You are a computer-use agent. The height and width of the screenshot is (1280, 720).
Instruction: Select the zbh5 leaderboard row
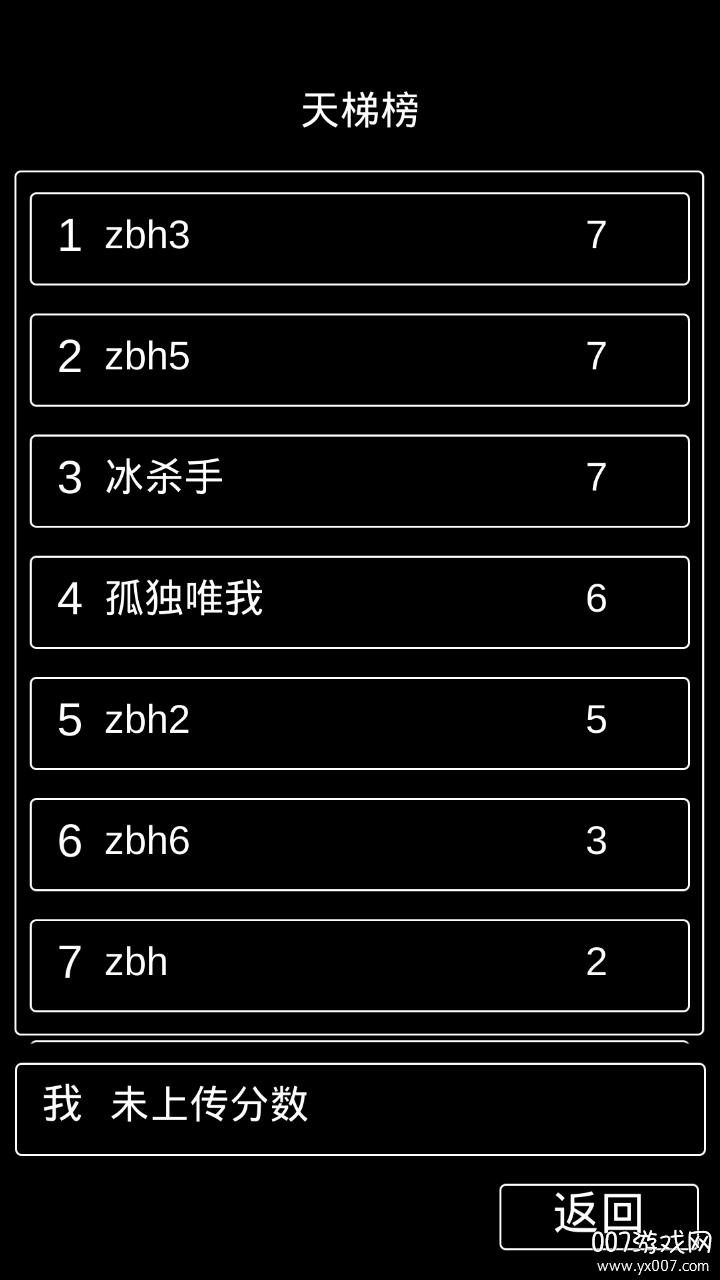pyautogui.click(x=360, y=359)
